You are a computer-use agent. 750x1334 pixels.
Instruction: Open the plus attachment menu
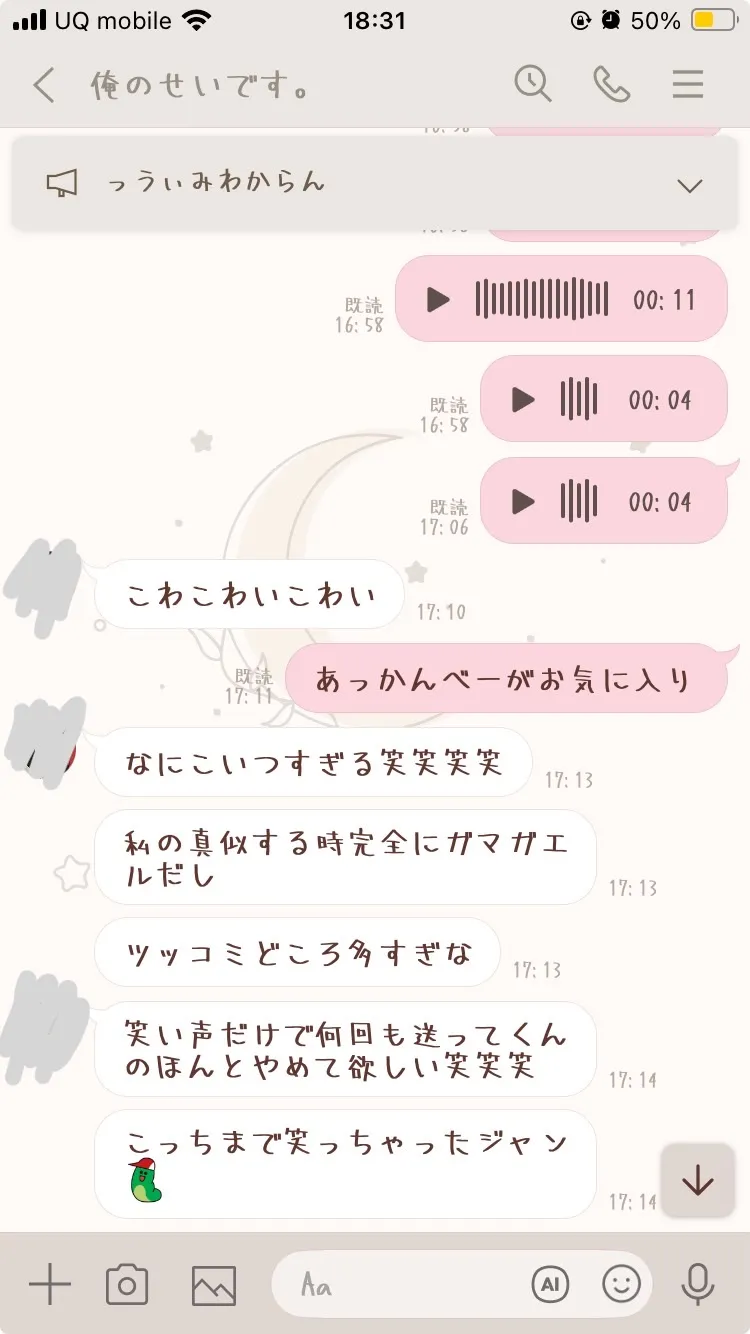(x=49, y=1284)
